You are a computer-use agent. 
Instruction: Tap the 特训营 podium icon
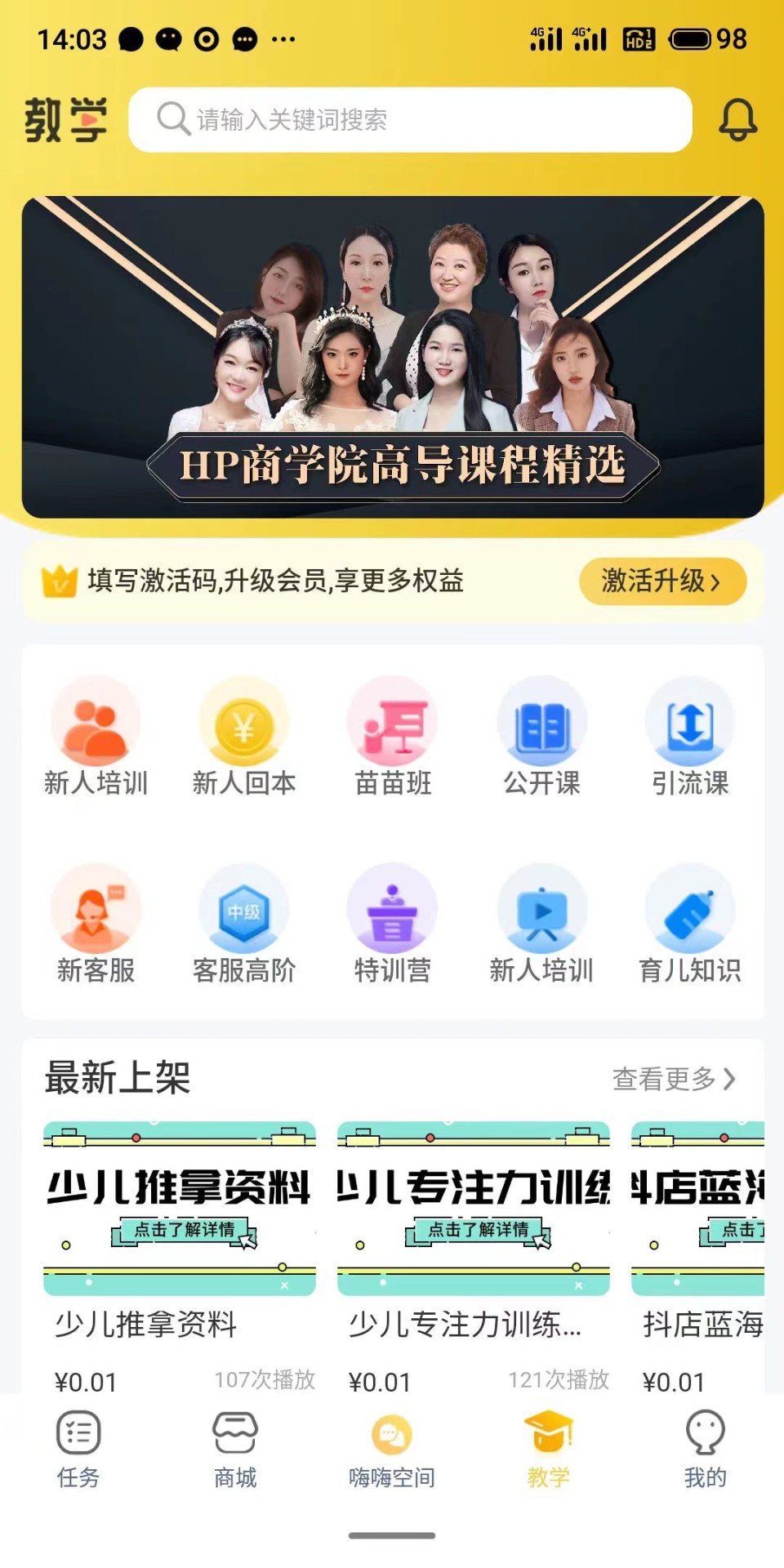point(394,908)
